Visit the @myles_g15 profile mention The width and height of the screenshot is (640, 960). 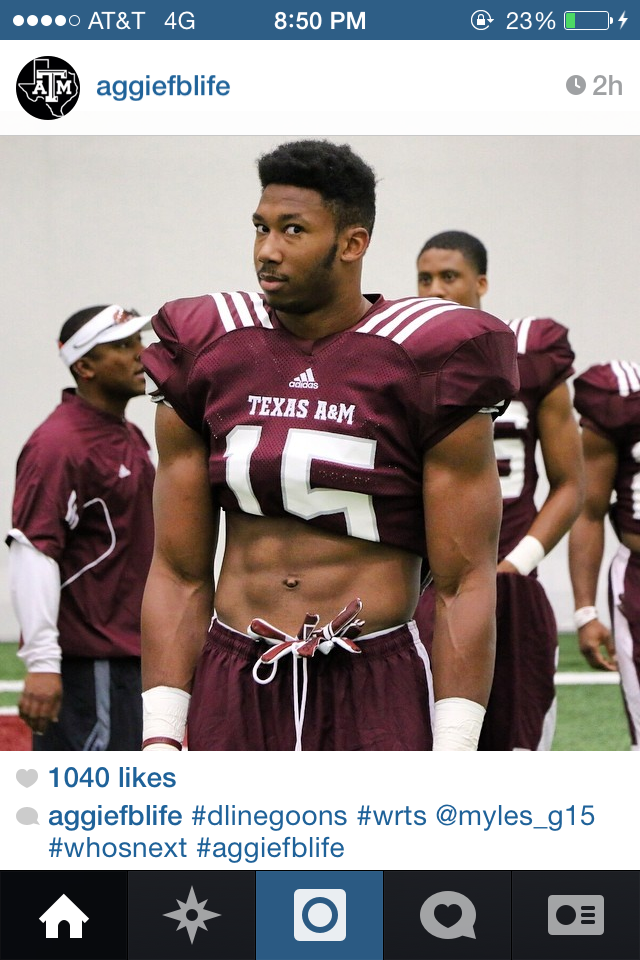click(x=515, y=816)
